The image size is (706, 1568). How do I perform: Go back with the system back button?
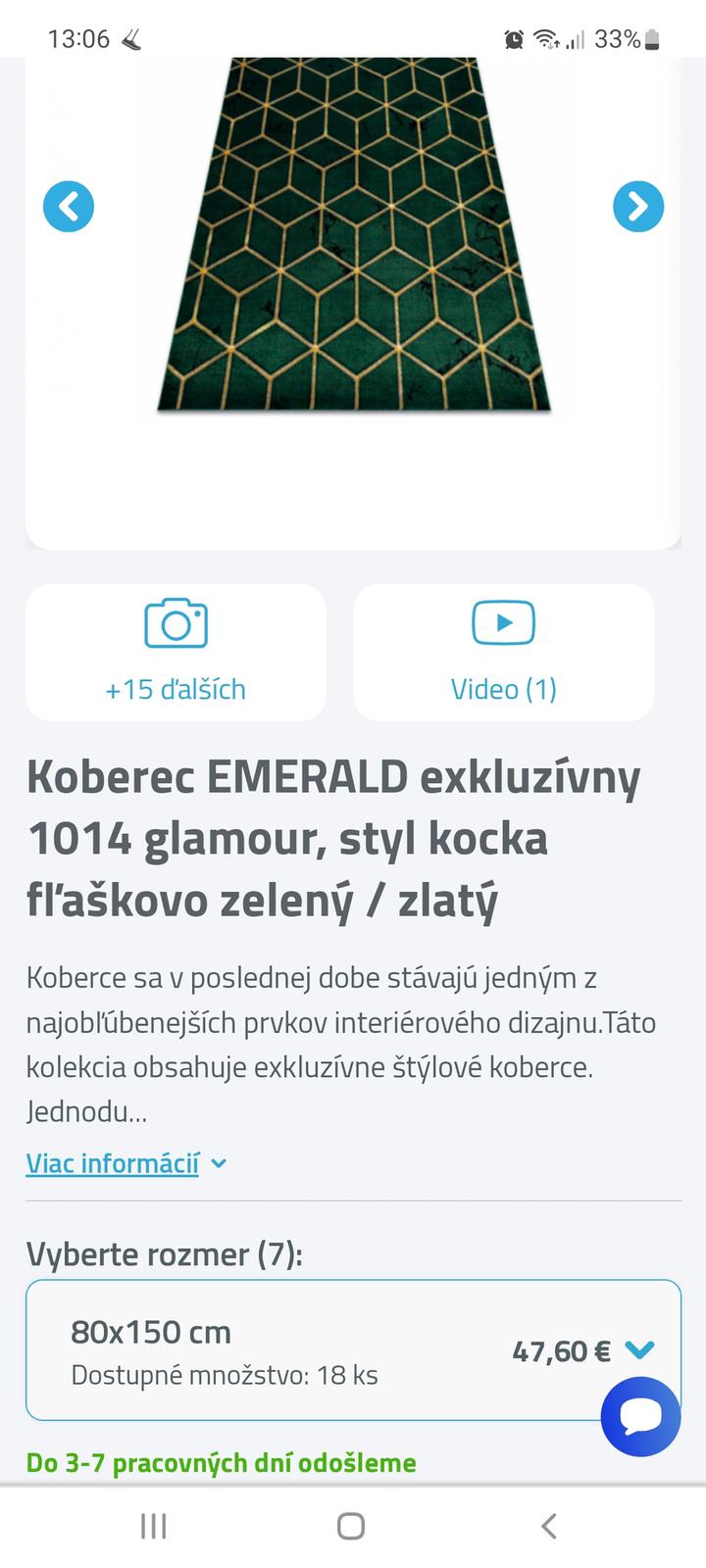[x=549, y=1526]
